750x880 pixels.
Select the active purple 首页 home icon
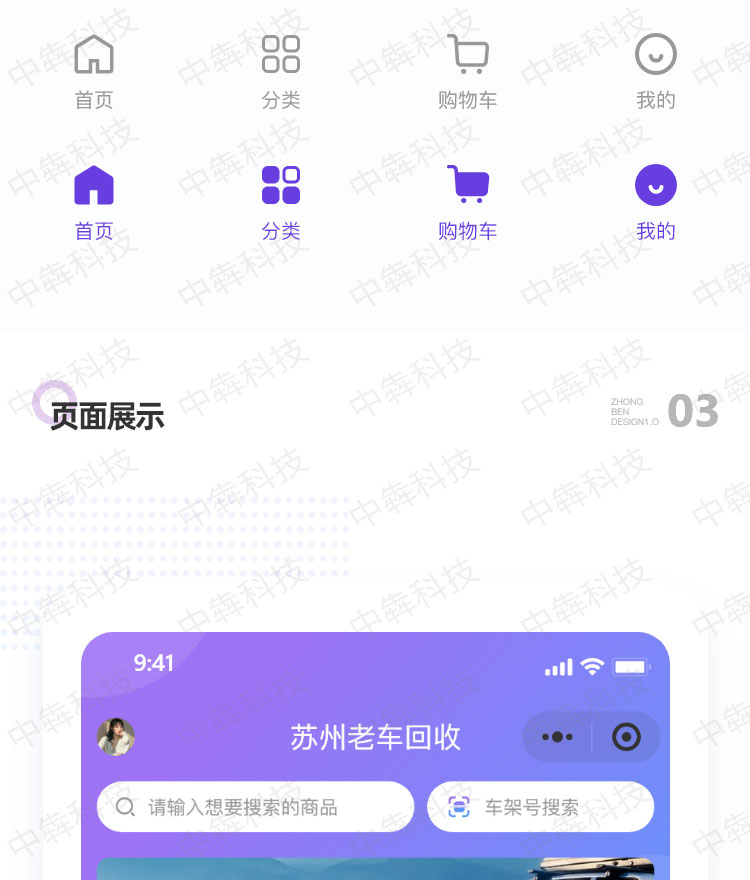[93, 185]
